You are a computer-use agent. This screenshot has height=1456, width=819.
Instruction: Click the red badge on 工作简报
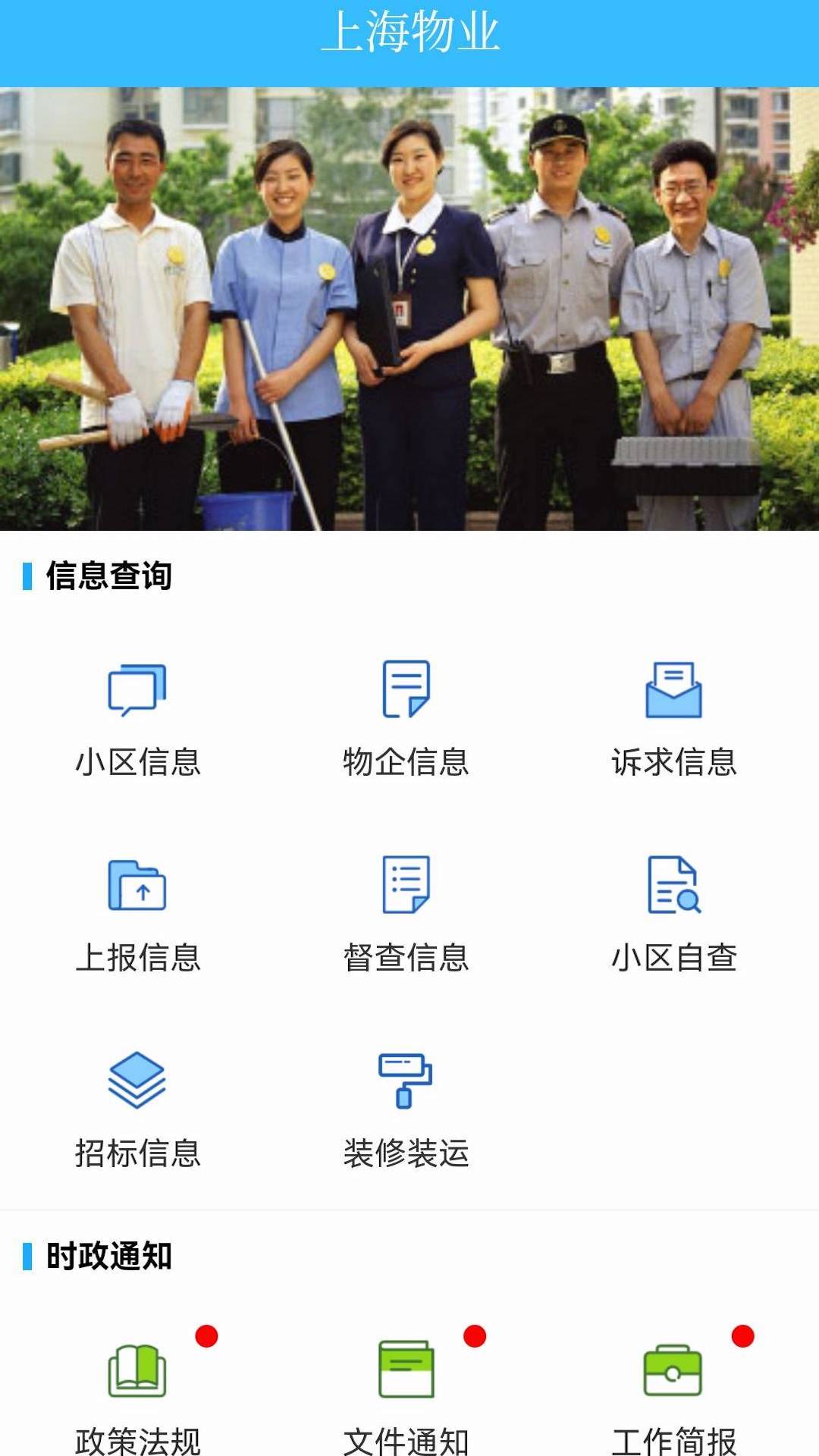[743, 1333]
